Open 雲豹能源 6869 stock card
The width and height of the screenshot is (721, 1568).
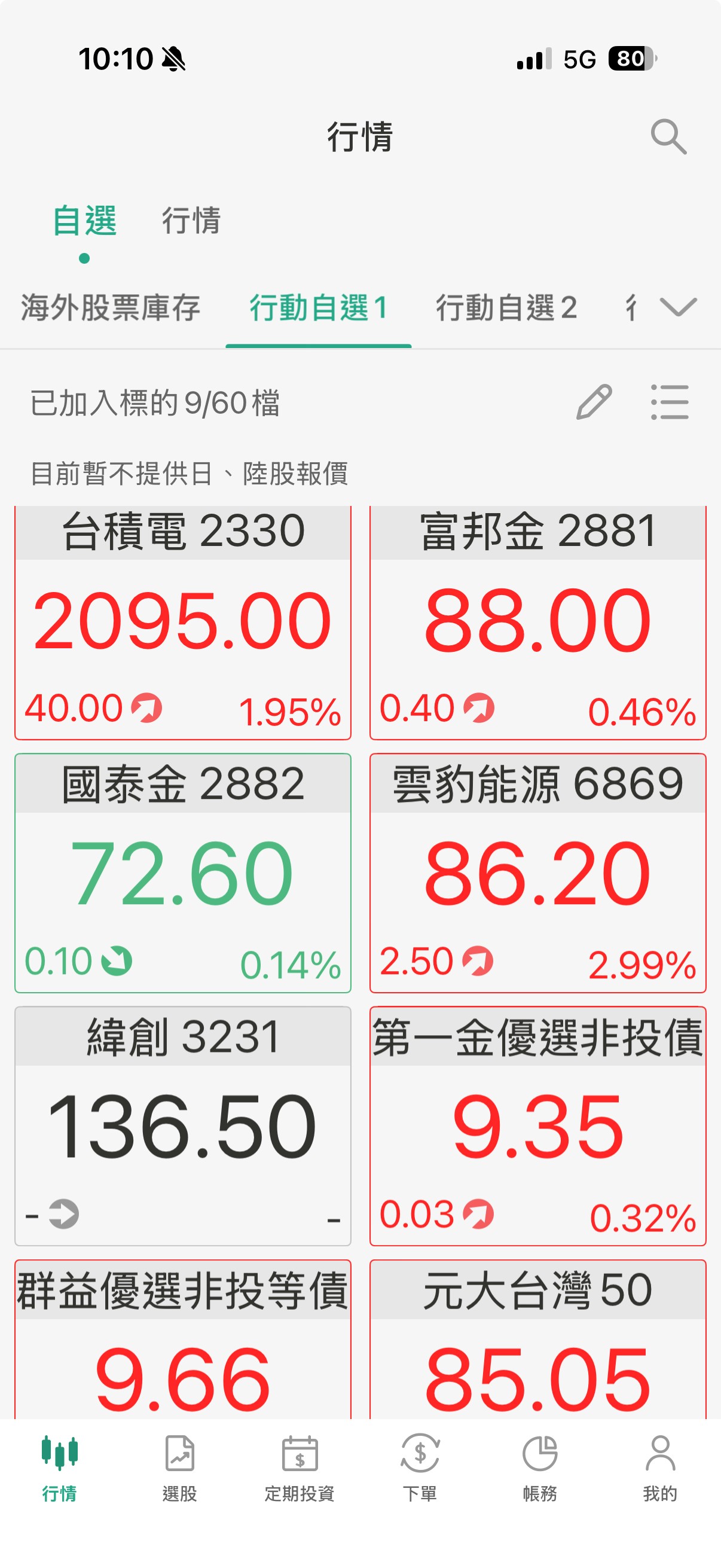pyautogui.click(x=538, y=874)
